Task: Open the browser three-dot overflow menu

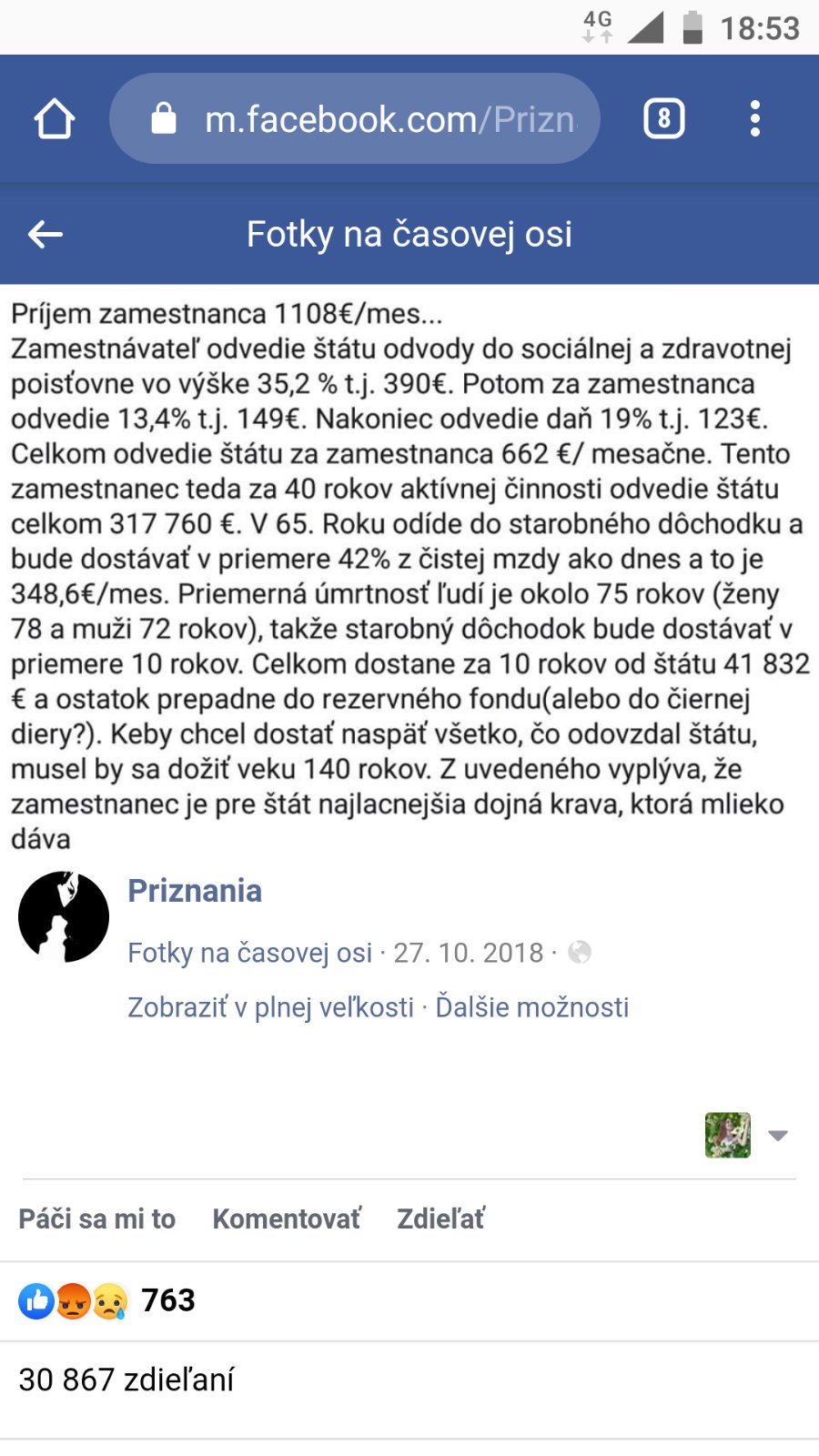Action: [x=754, y=118]
